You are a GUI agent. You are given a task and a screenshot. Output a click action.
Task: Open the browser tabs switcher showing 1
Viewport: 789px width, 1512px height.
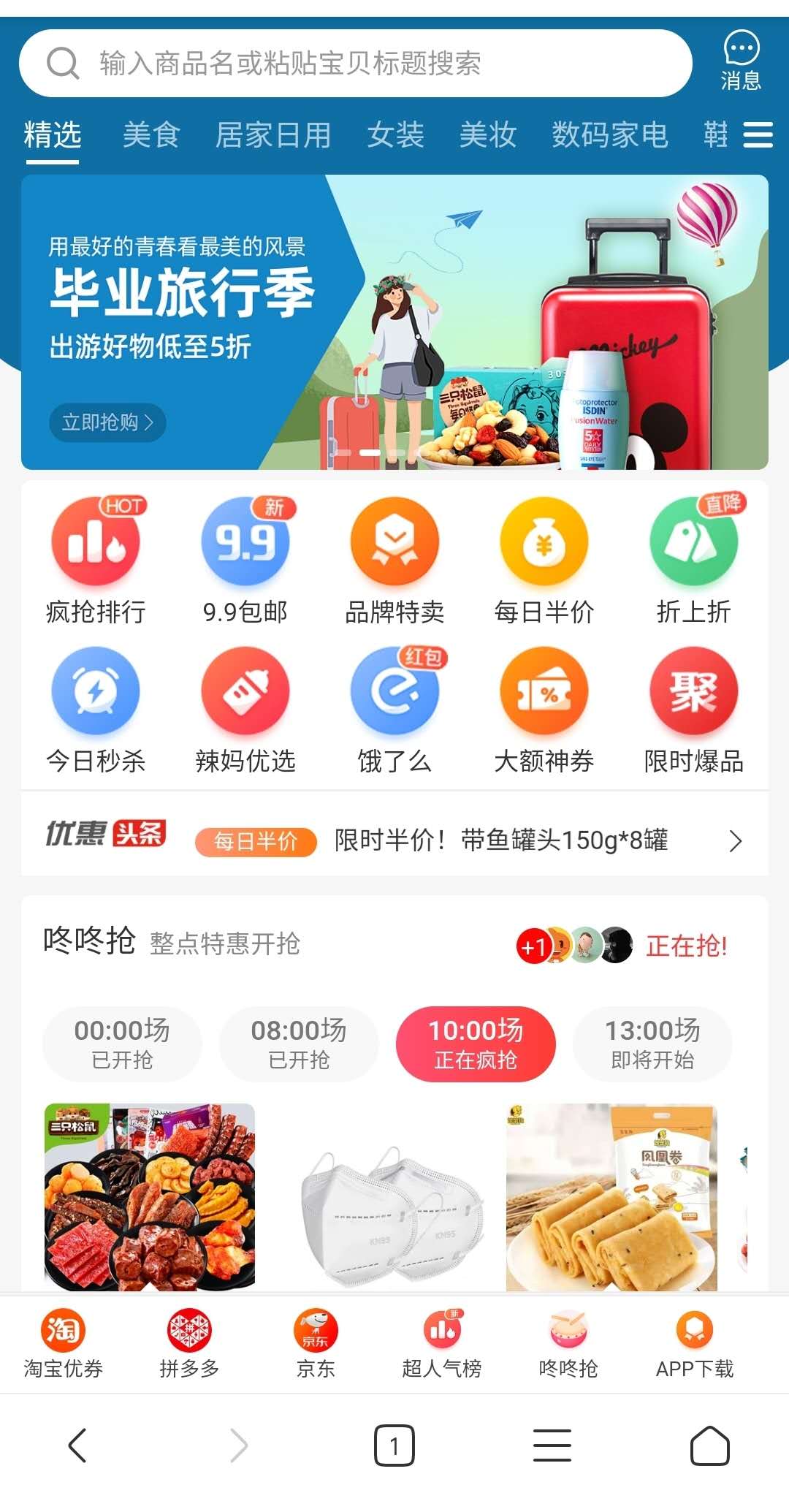click(394, 1445)
